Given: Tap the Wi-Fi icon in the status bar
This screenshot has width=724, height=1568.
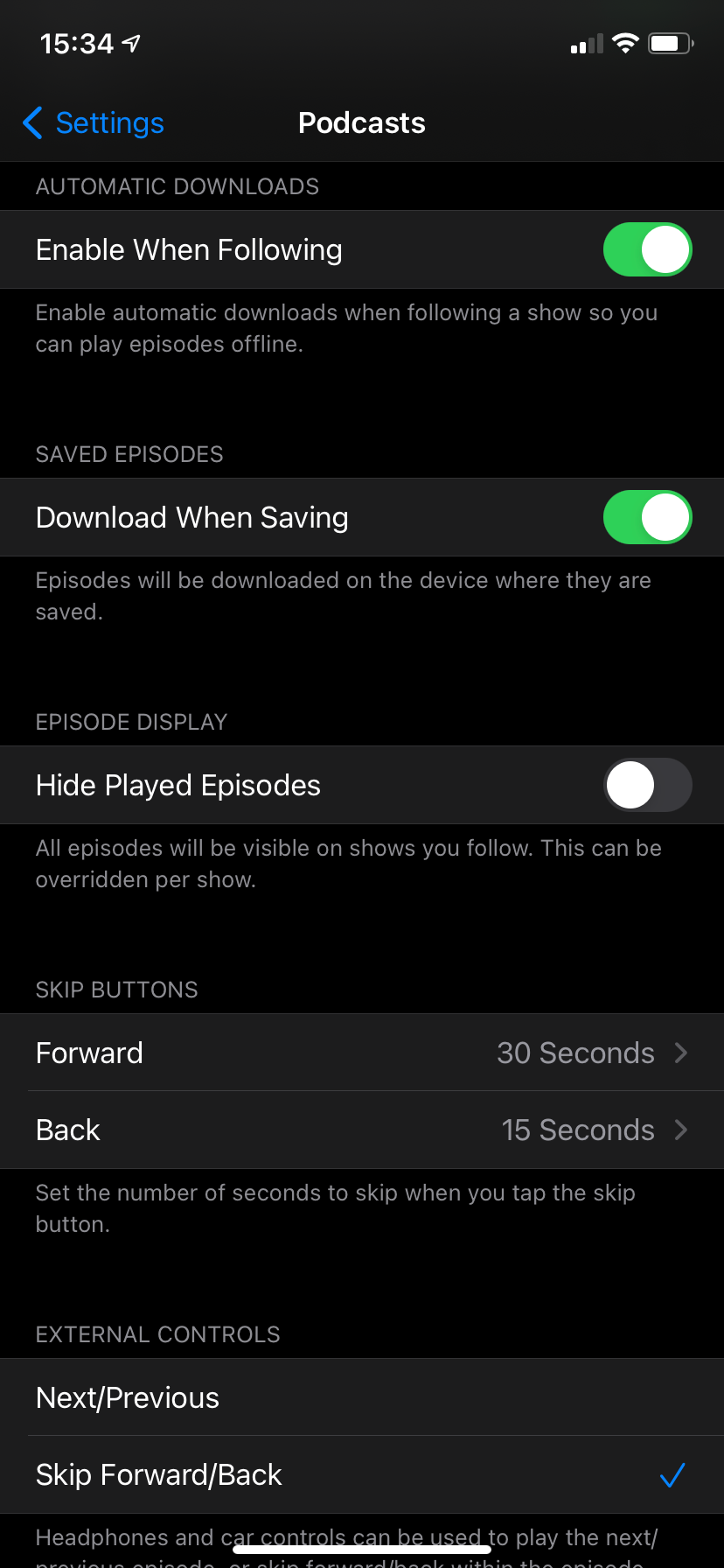Looking at the screenshot, I should [x=624, y=42].
